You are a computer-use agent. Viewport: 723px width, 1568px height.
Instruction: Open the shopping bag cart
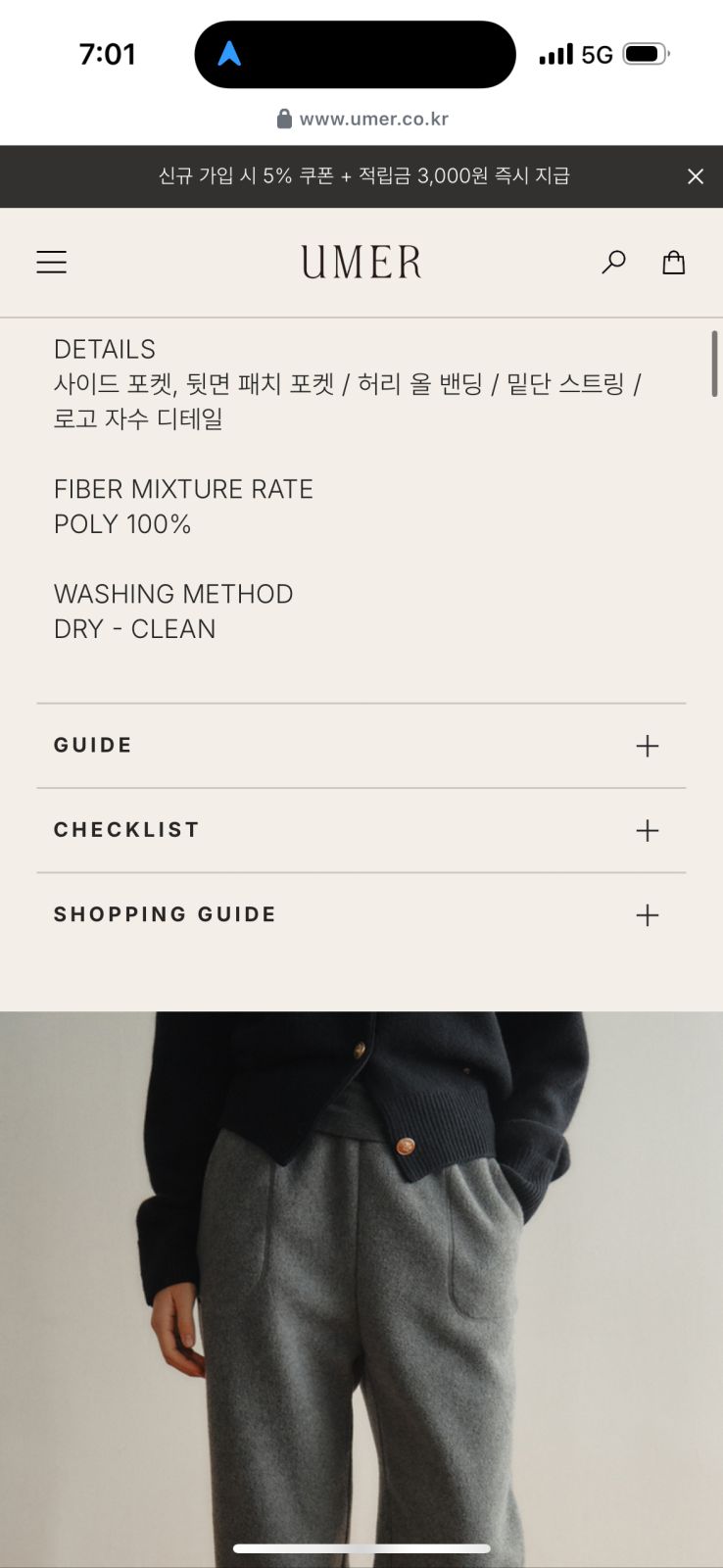click(x=674, y=262)
